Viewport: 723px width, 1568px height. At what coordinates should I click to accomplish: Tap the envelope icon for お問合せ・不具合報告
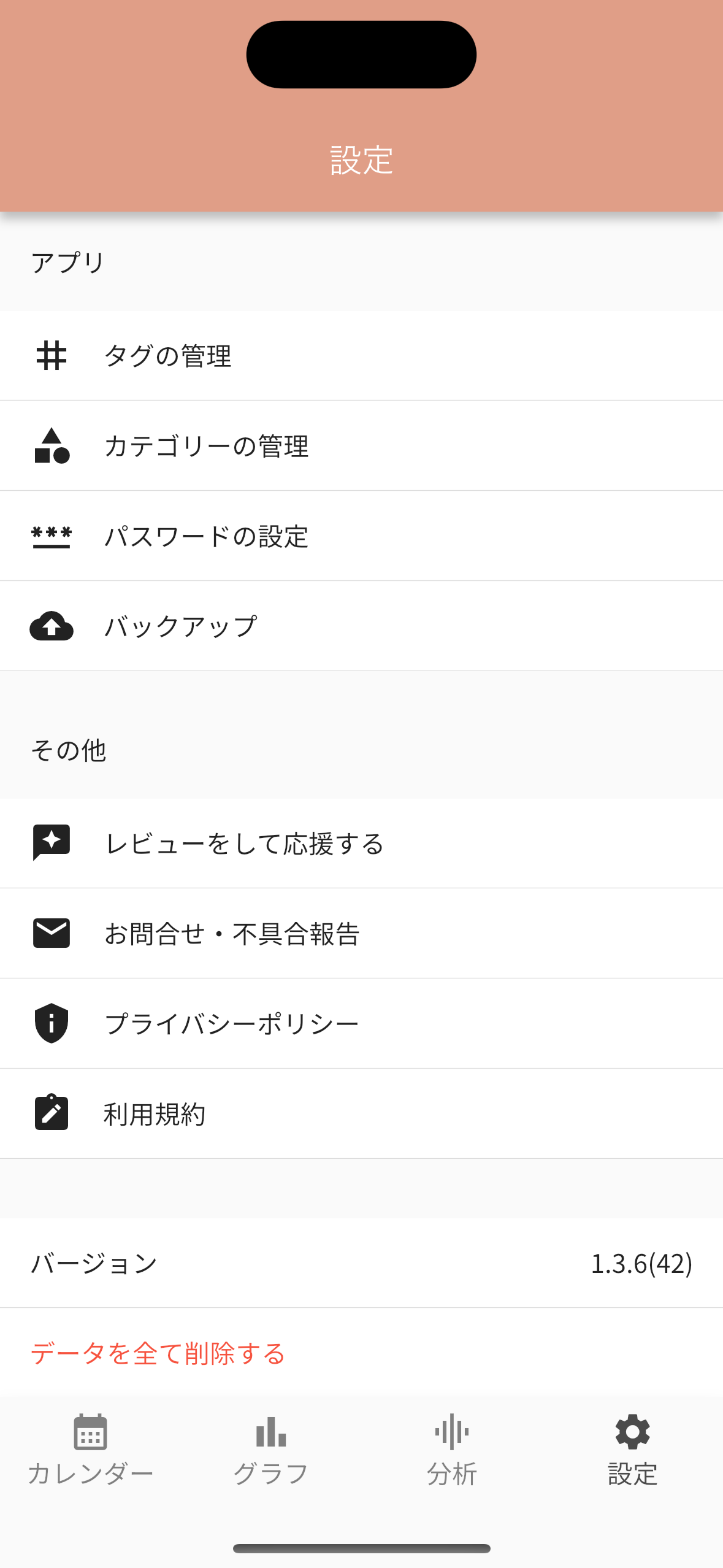(x=52, y=932)
